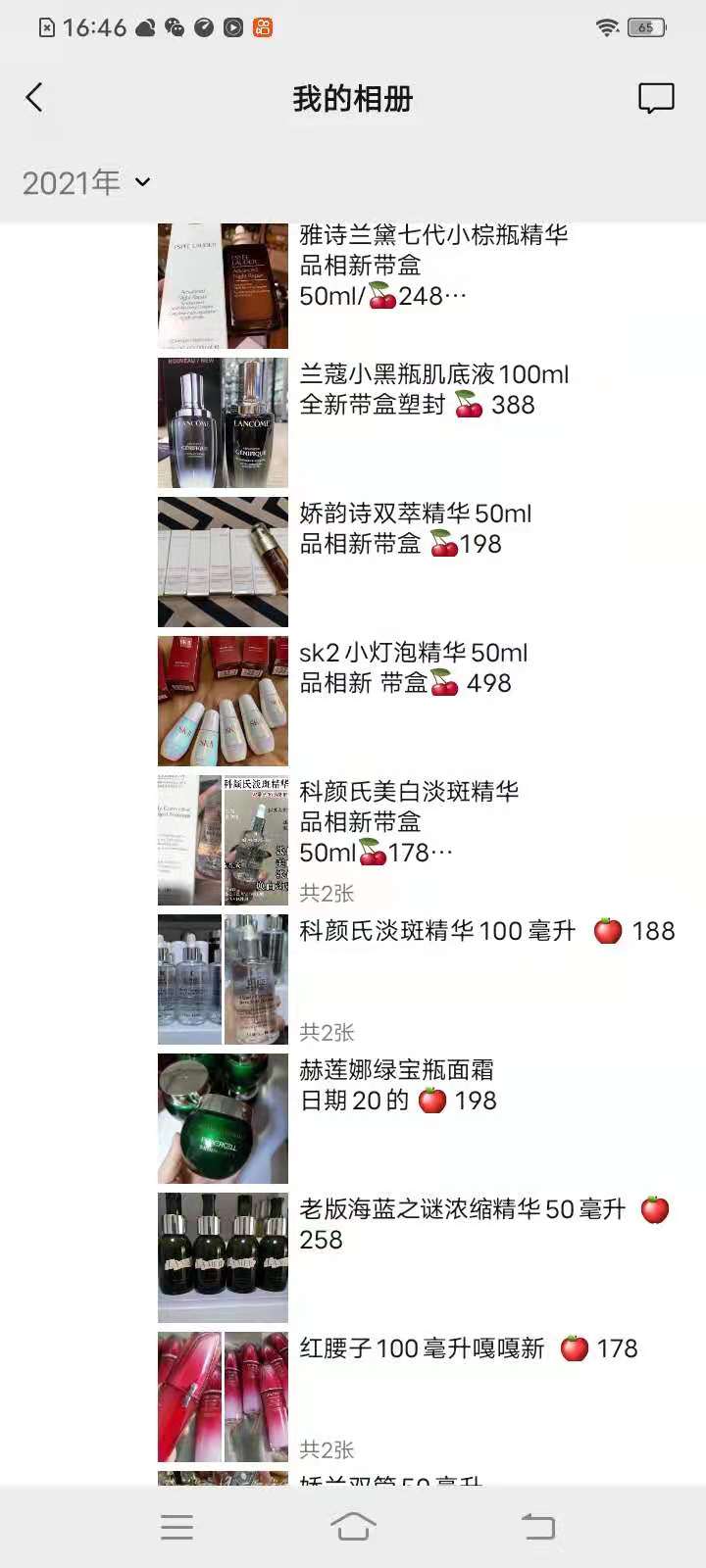The image size is (706, 1568).
Task: Go back from 我的相册
Action: (34, 97)
